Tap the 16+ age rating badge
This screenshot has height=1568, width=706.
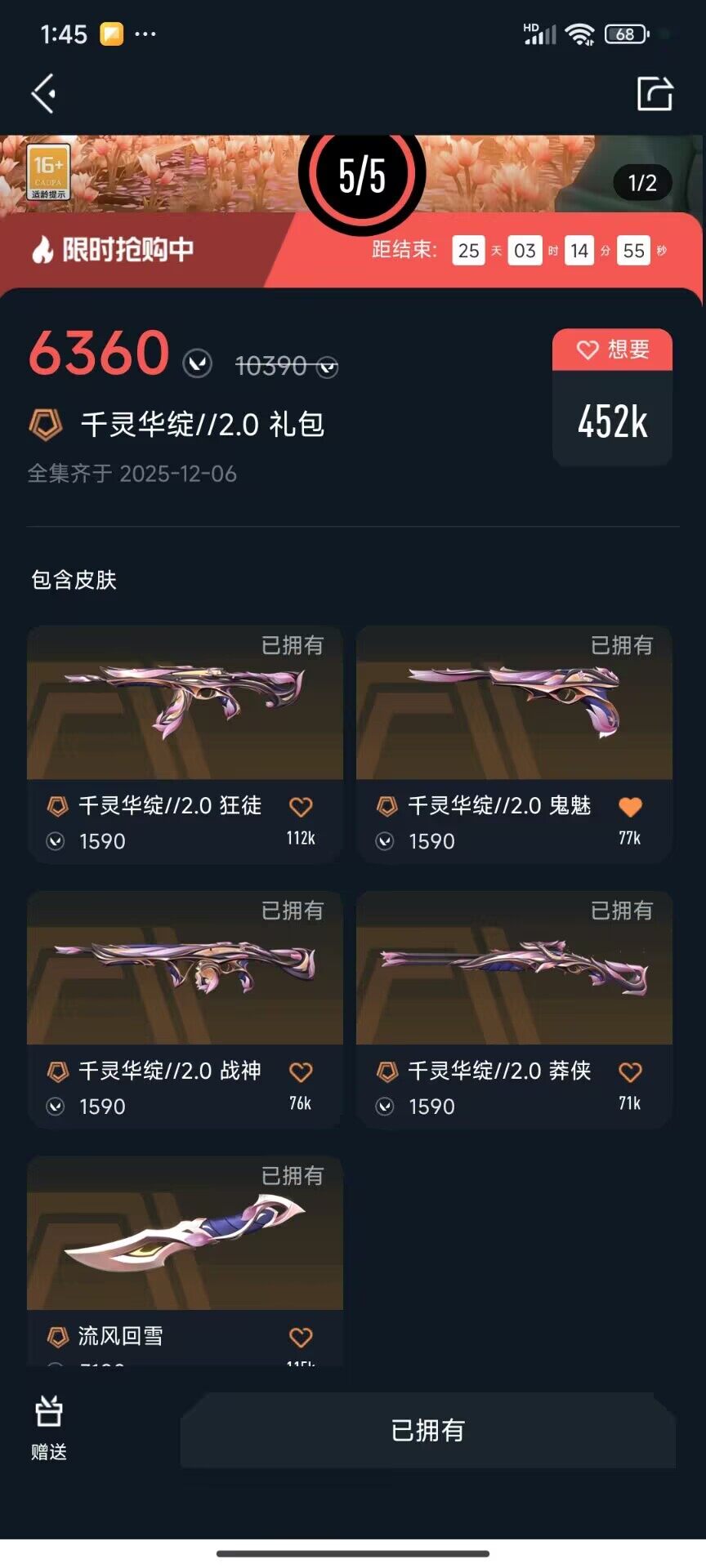47,171
